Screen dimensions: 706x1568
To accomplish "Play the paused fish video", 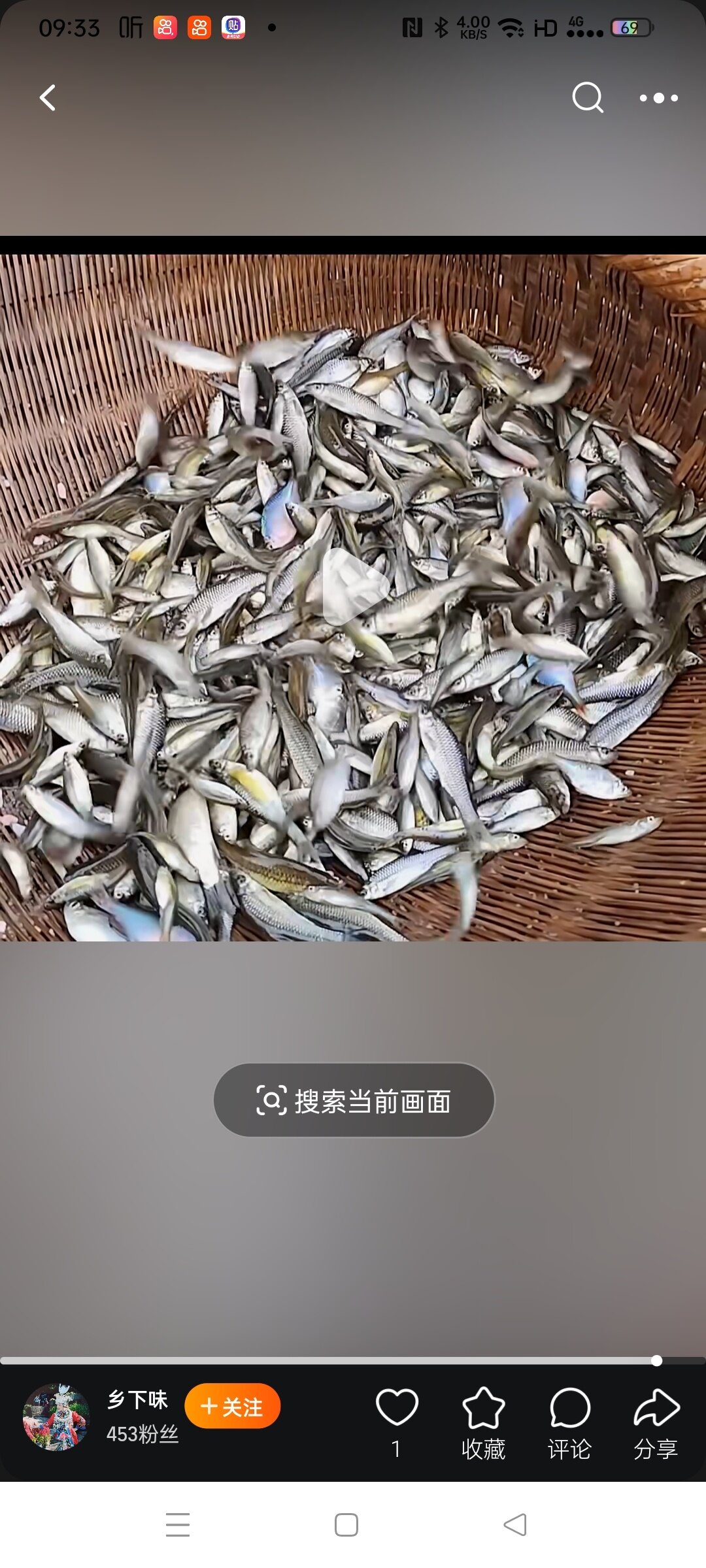I will click(x=354, y=587).
